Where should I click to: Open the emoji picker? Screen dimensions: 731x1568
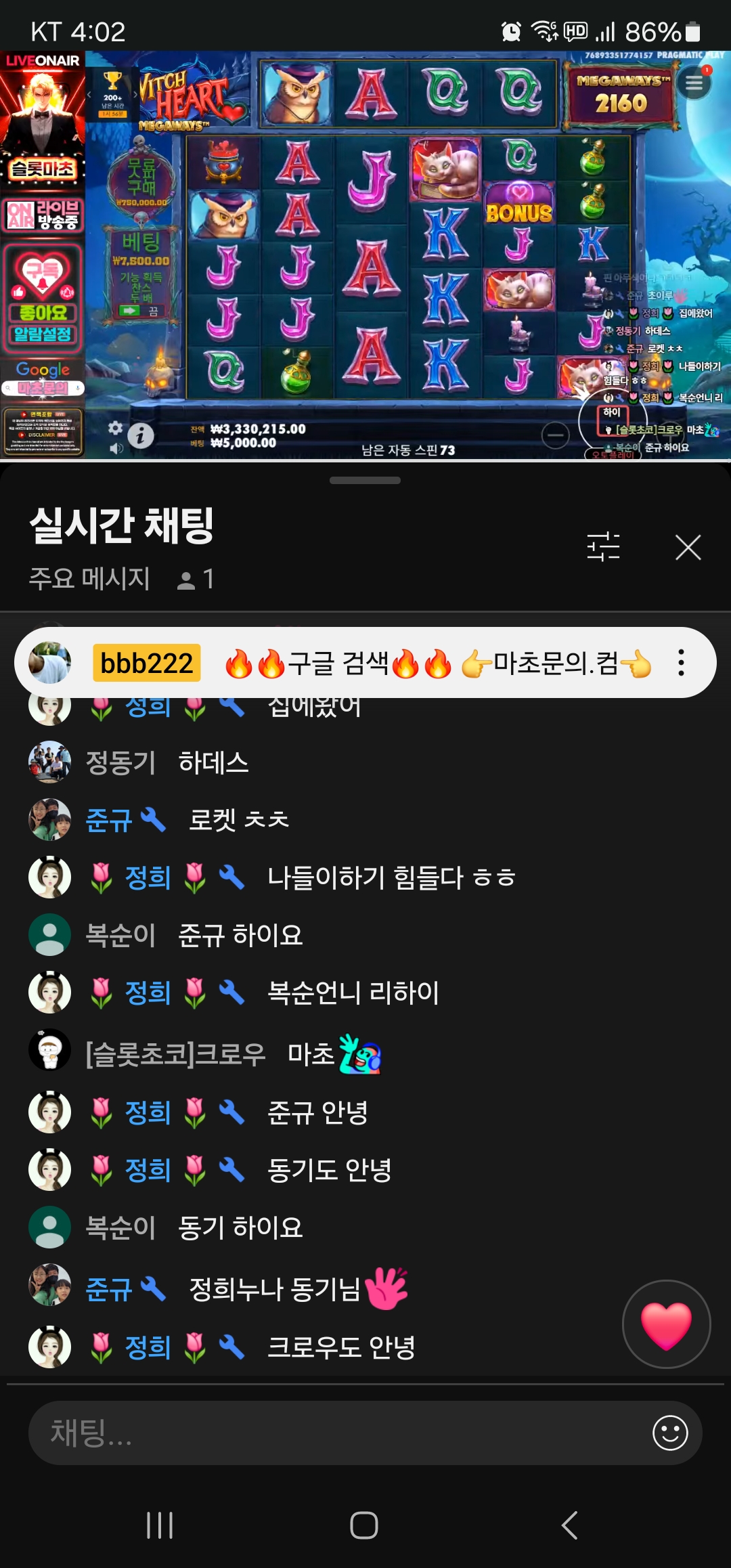[x=670, y=1433]
